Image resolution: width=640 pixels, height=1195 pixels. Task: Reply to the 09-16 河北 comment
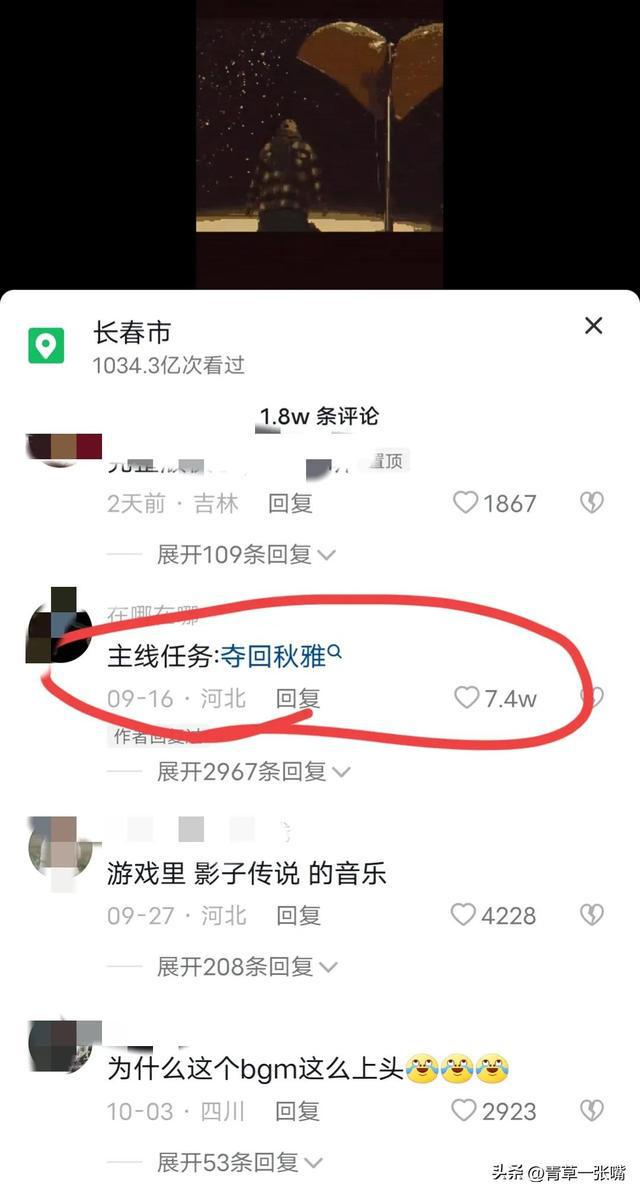[x=298, y=697]
